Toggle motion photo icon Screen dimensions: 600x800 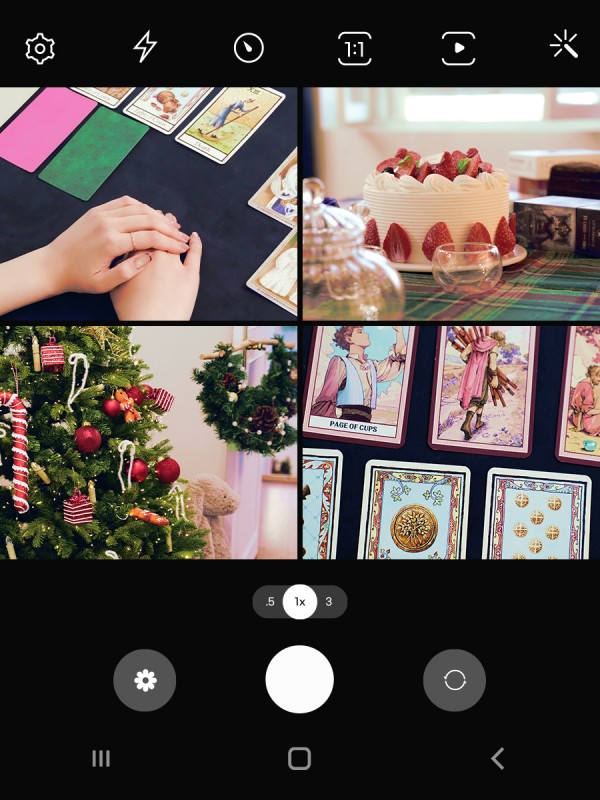[x=459, y=48]
